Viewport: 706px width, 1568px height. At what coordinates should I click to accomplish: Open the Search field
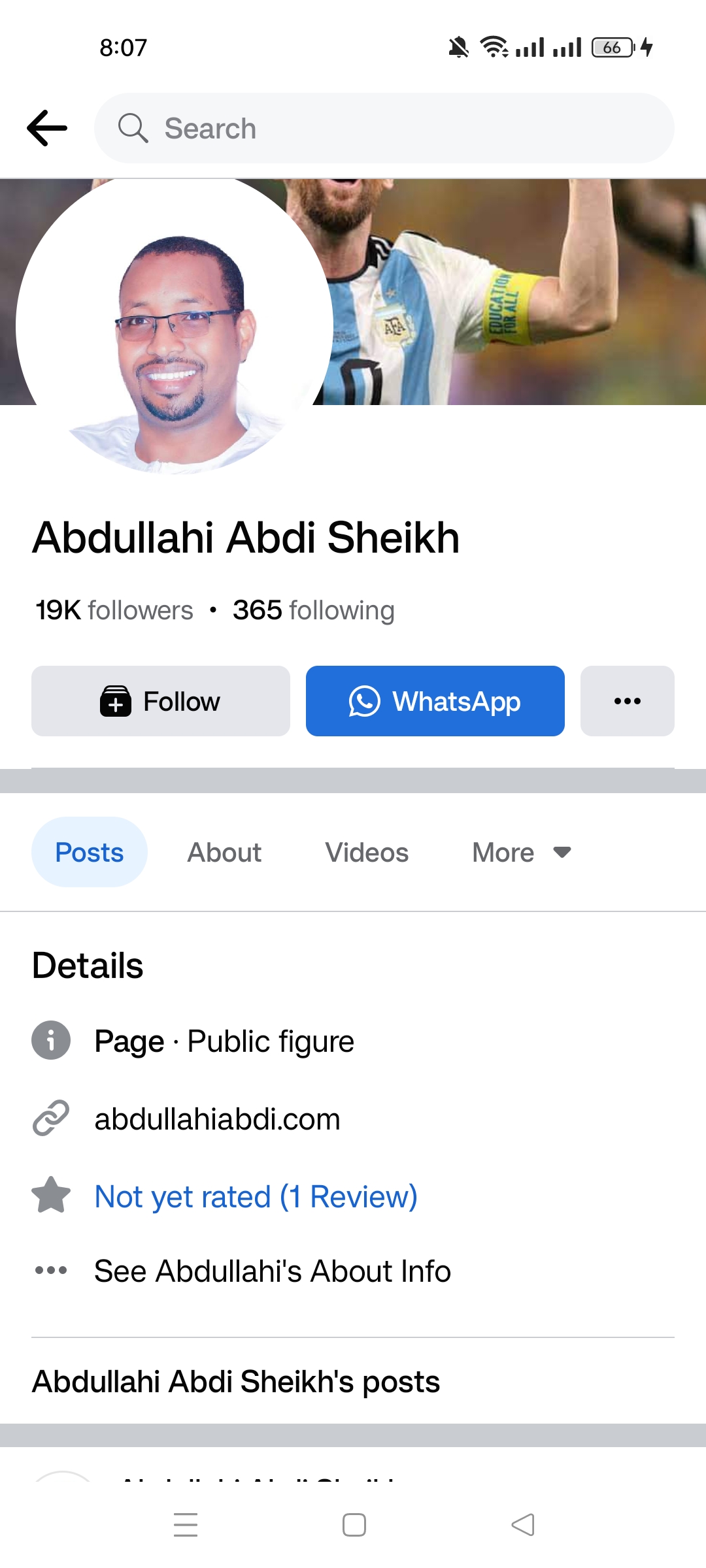384,128
